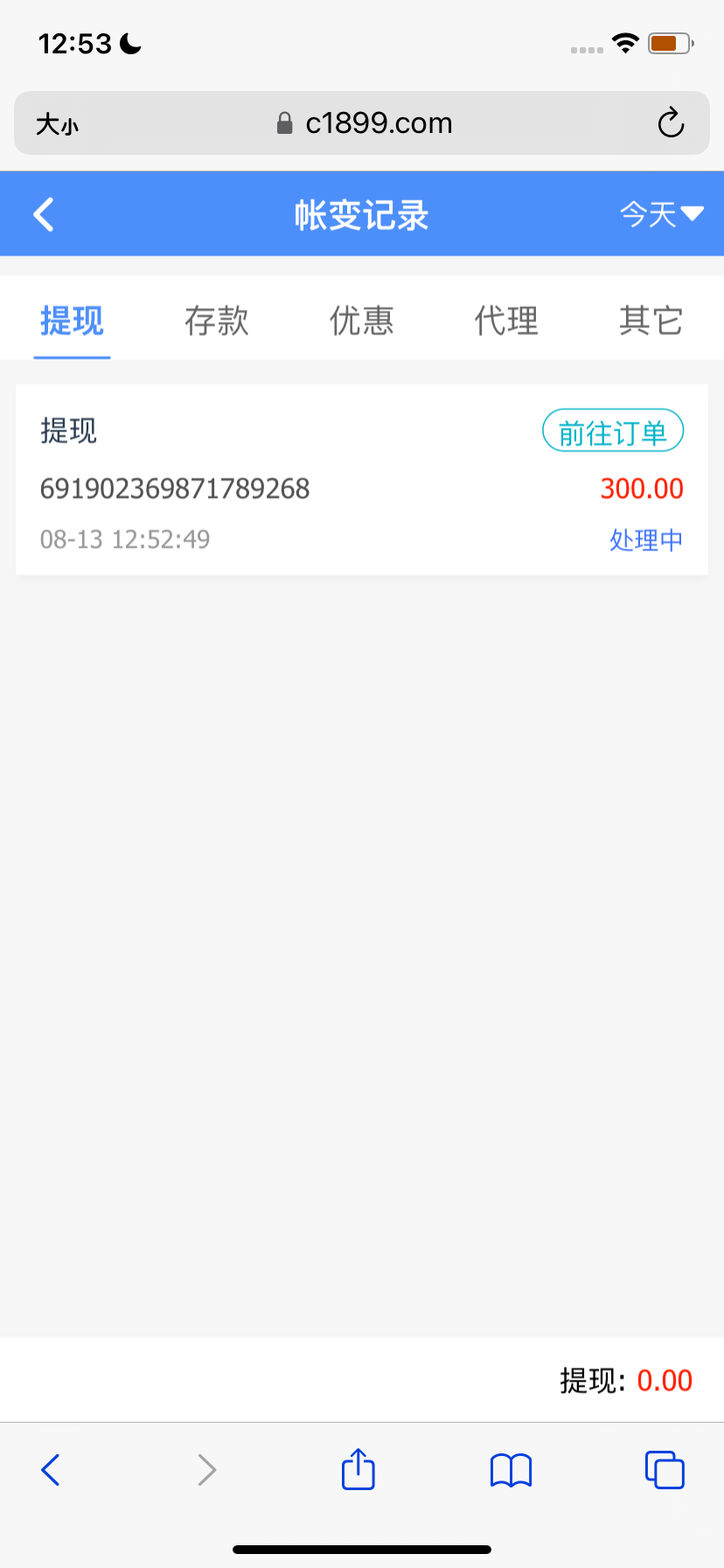Show the 其它 records tab
This screenshot has width=724, height=1568.
651,321
